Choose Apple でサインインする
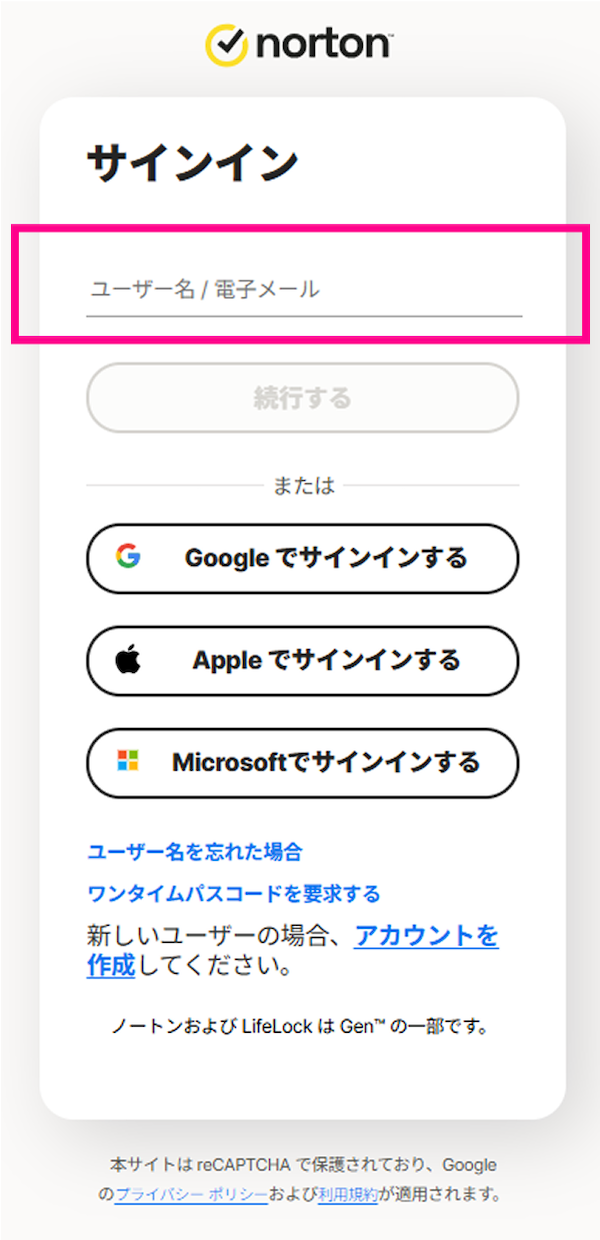600x1240 pixels. point(302,660)
